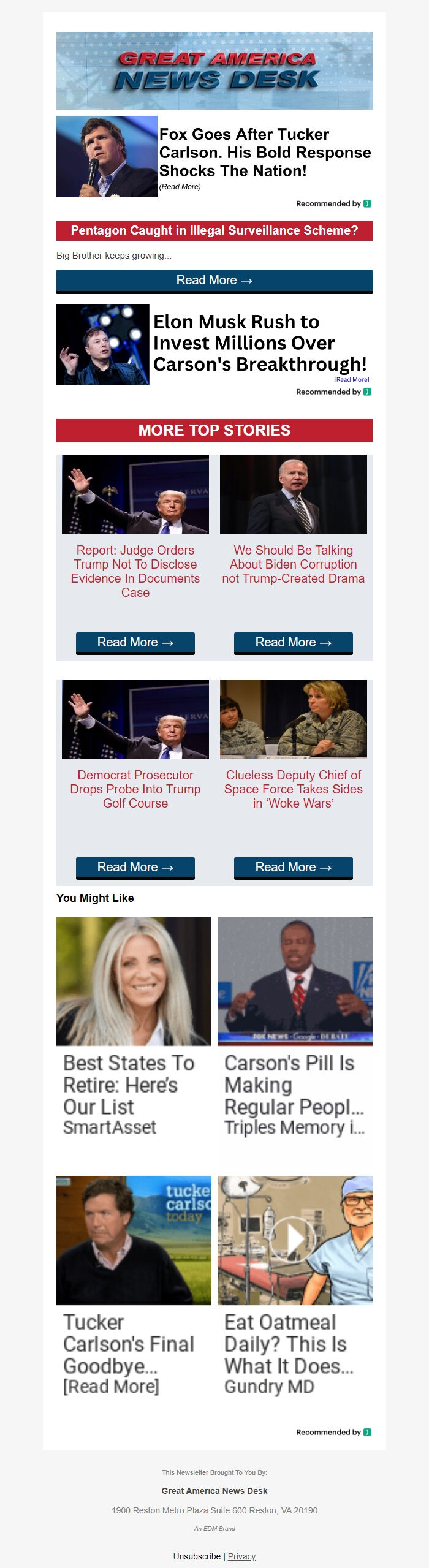Open Pentagon Caught in Illegal Surveillance Scheme headline
This screenshot has width=429, height=1568.
[x=214, y=231]
